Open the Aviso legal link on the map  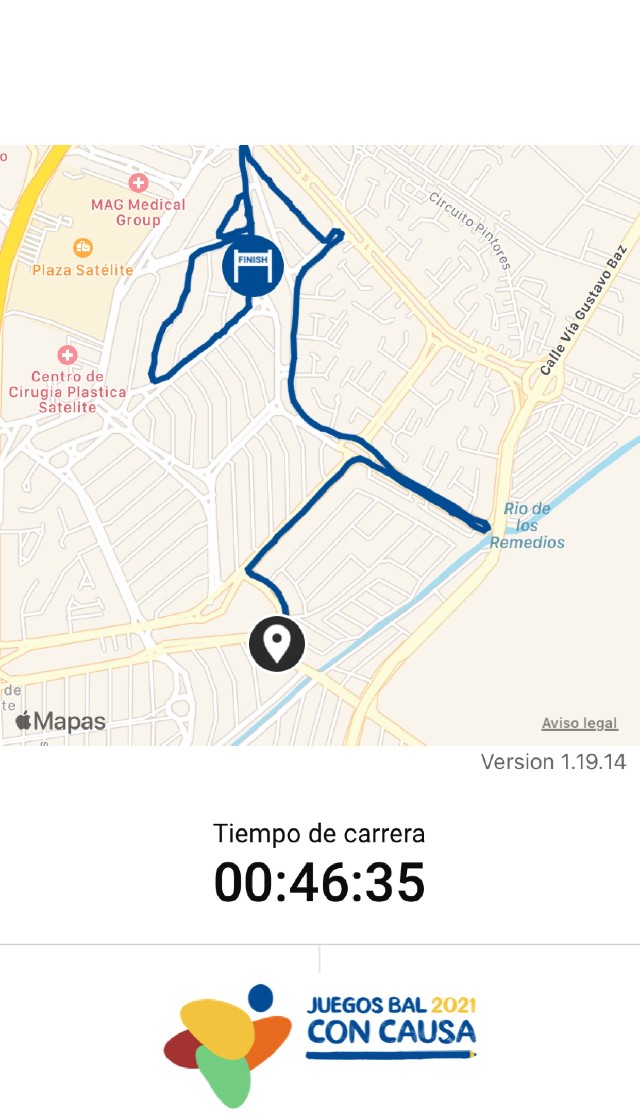[579, 723]
